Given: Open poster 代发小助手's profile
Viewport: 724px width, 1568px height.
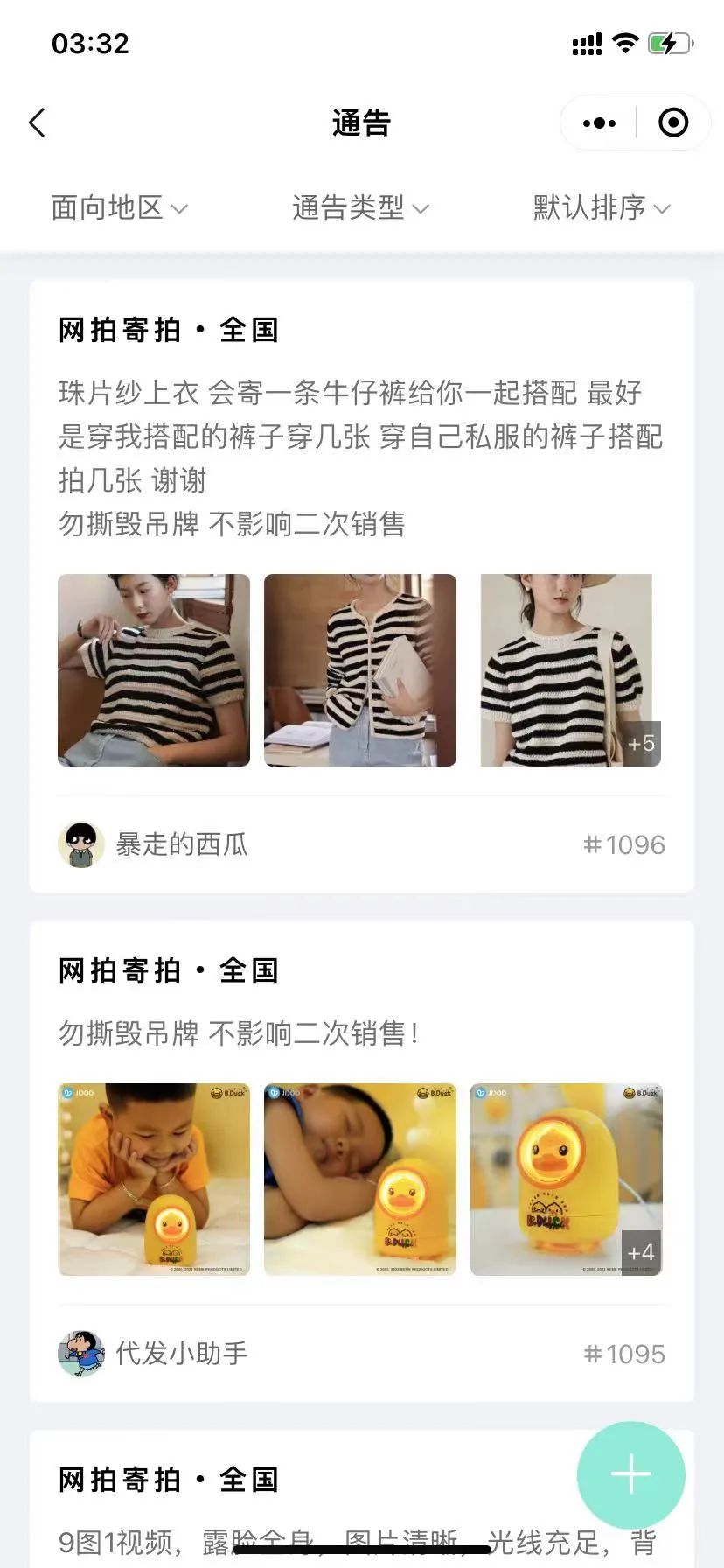Looking at the screenshot, I should pyautogui.click(x=81, y=1354).
